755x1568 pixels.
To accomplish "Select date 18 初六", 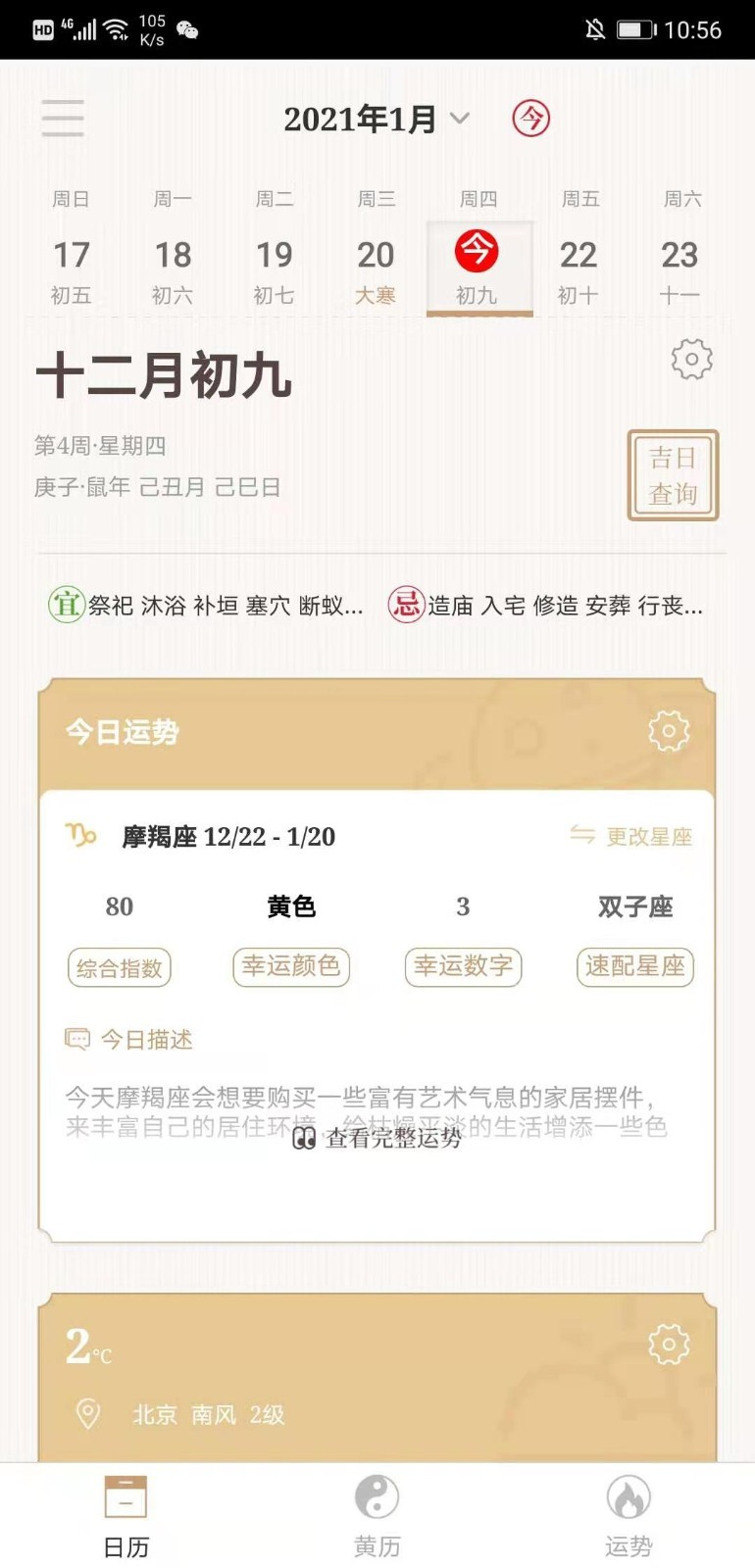I will 173,269.
